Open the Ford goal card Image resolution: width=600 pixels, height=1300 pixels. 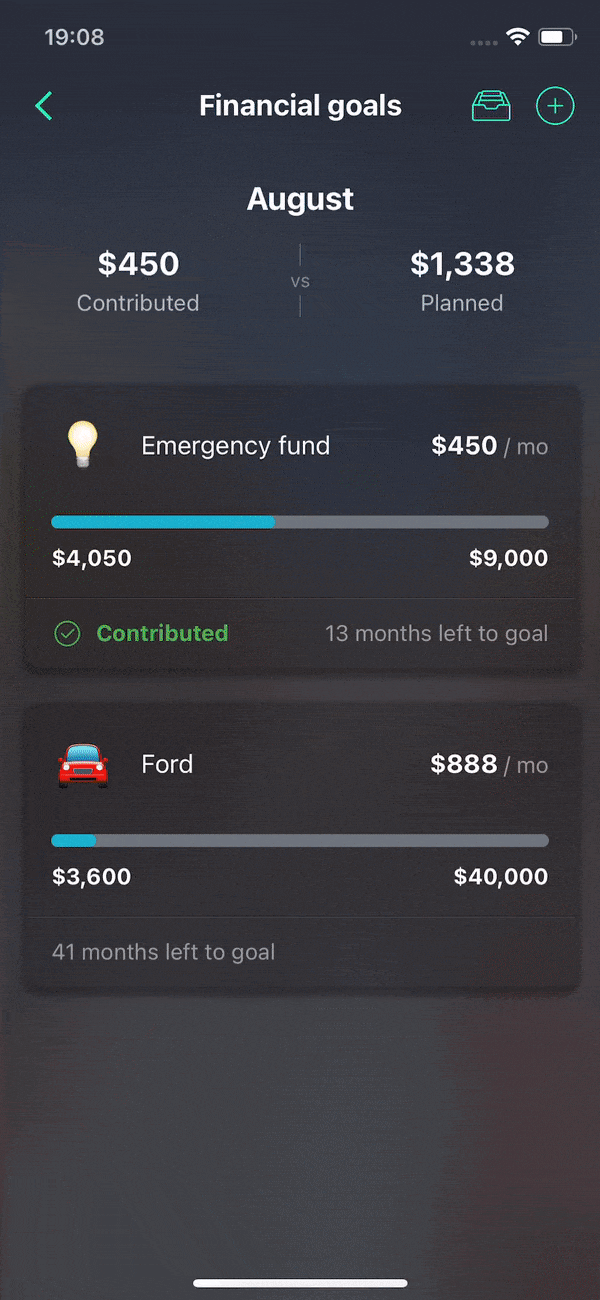(x=301, y=847)
